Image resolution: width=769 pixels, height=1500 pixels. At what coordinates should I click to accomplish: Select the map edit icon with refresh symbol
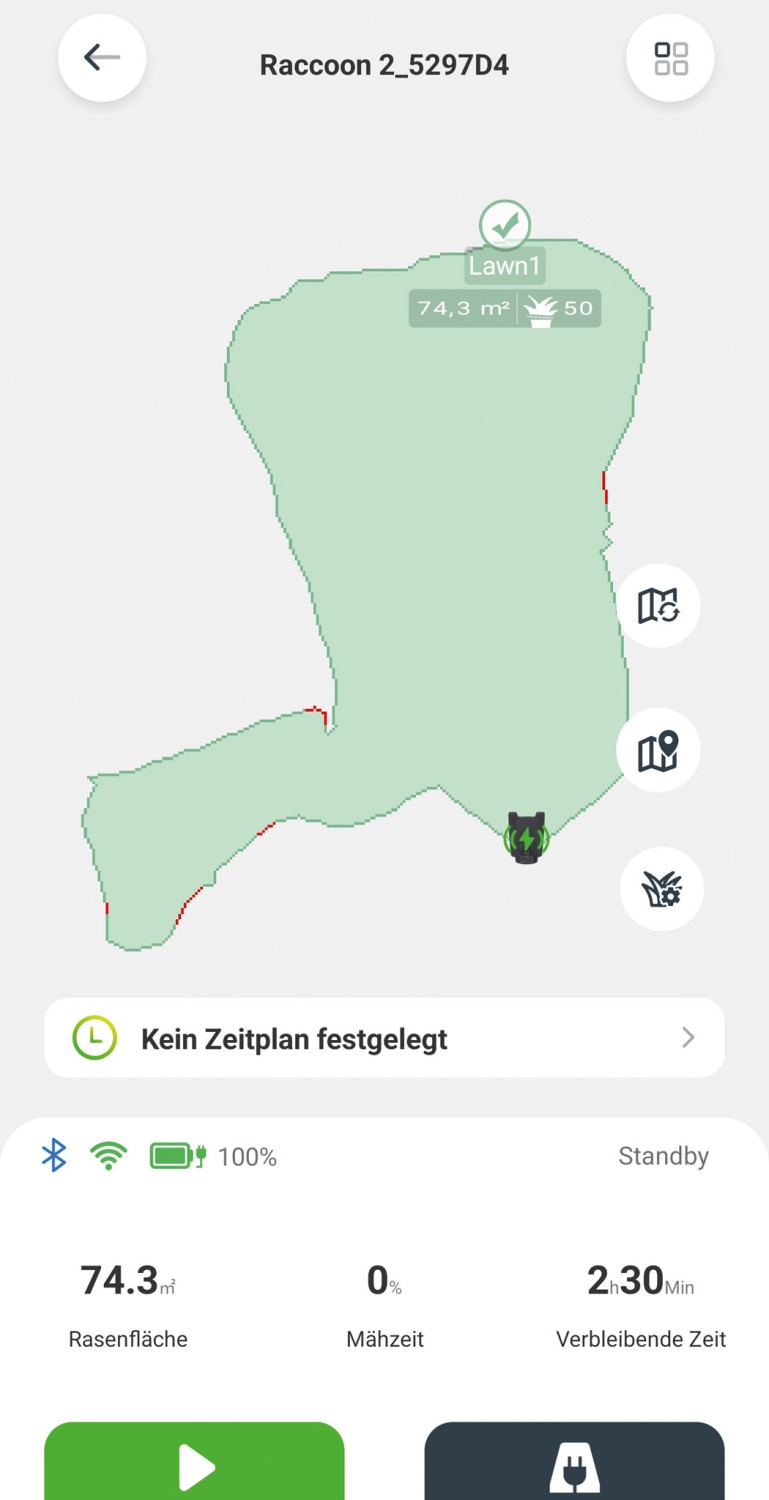pyautogui.click(x=658, y=606)
